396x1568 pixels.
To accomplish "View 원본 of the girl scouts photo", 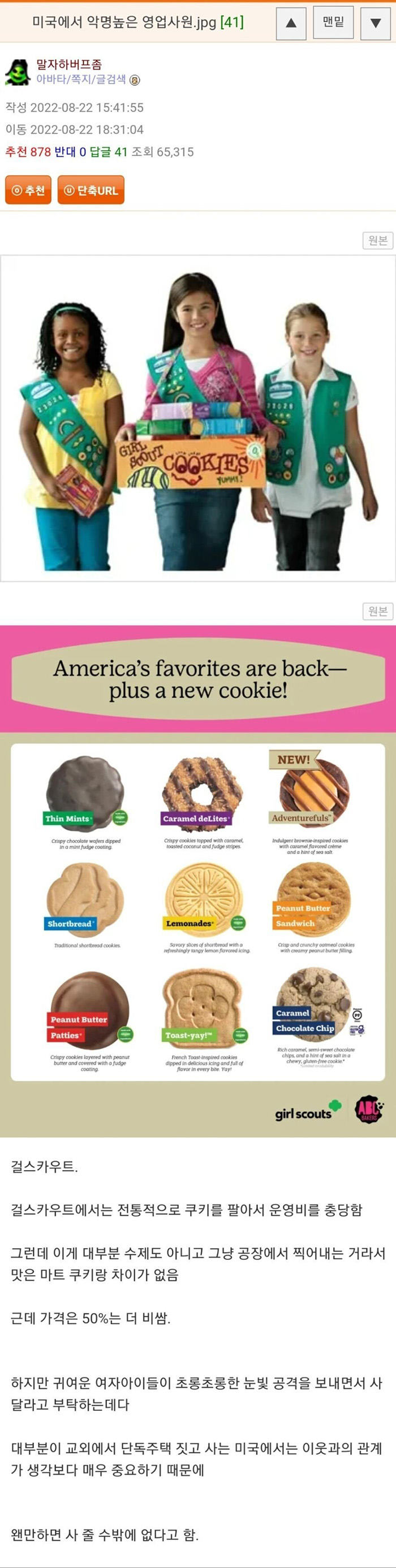I will tap(378, 240).
